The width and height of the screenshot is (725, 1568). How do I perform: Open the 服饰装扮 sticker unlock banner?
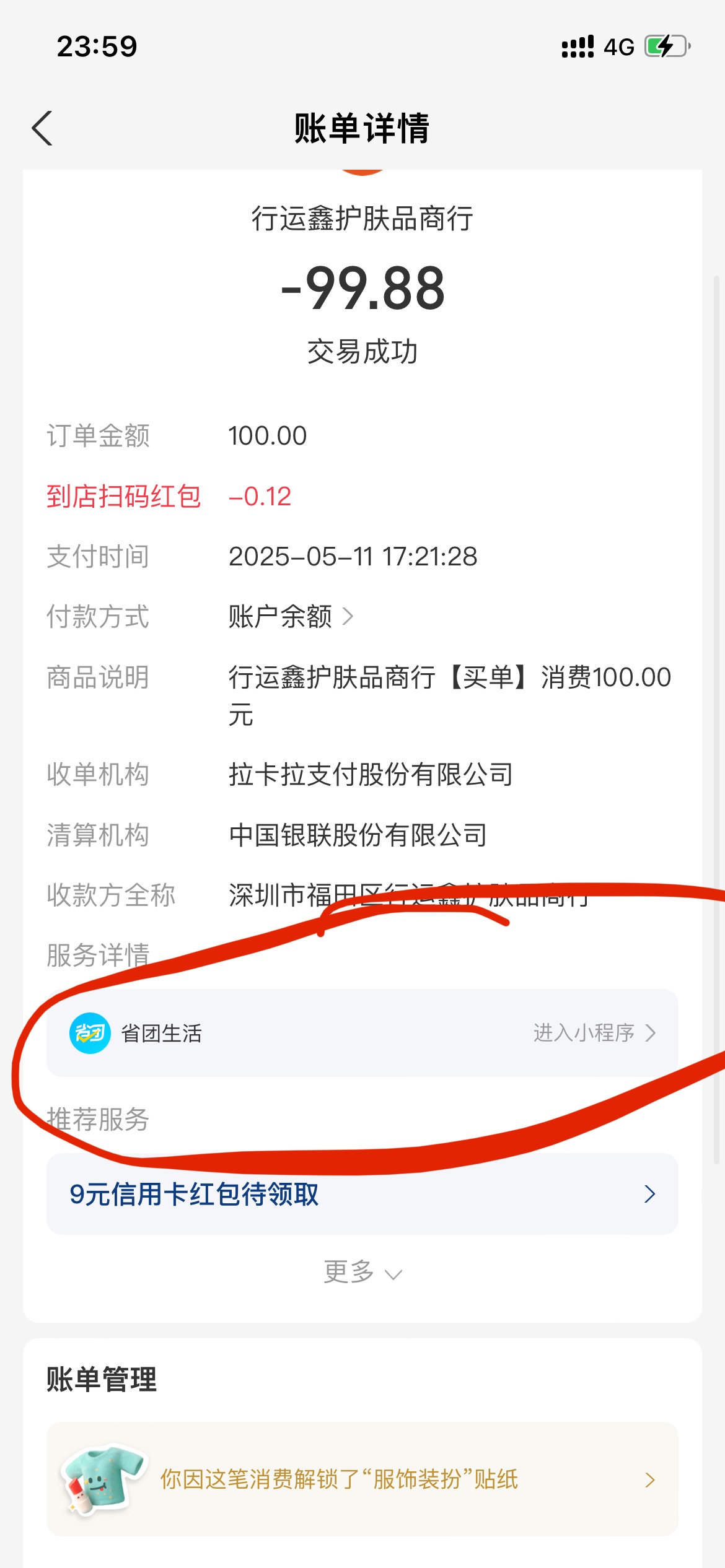click(362, 1479)
